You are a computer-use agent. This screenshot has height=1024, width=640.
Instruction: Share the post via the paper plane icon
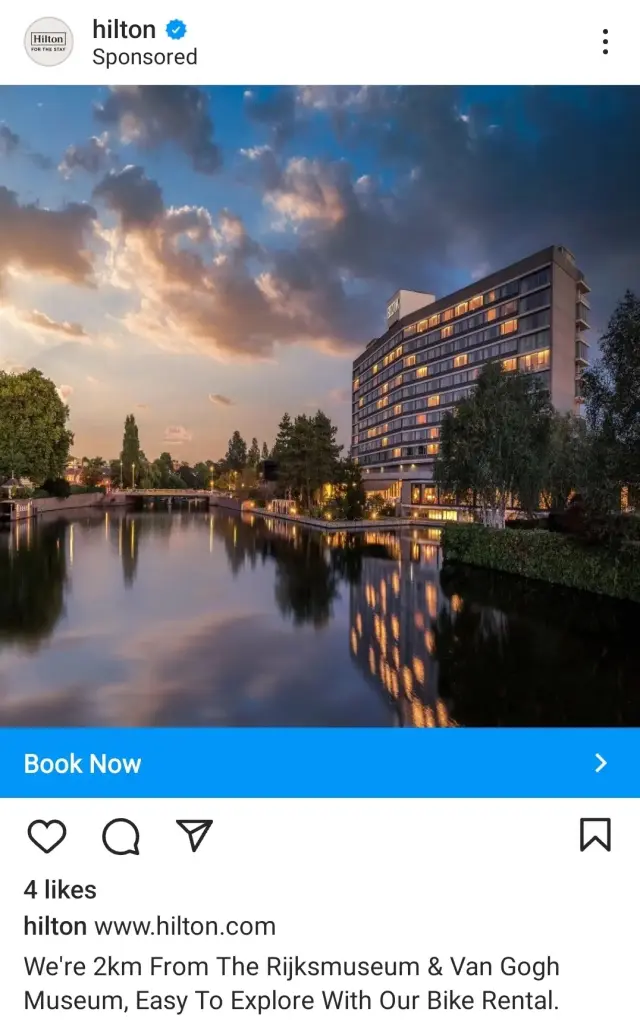click(195, 835)
